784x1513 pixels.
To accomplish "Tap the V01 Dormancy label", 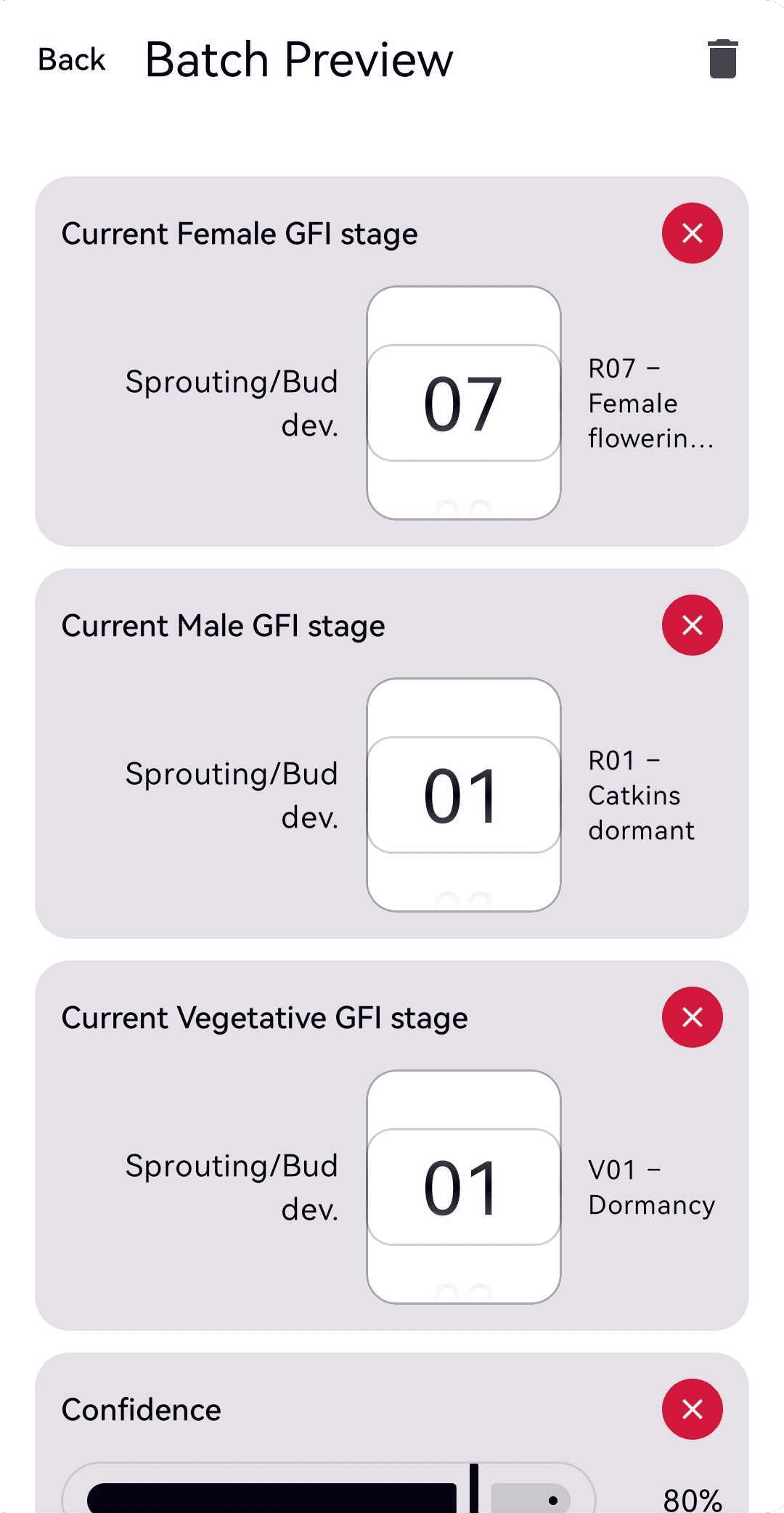I will 650,1188.
